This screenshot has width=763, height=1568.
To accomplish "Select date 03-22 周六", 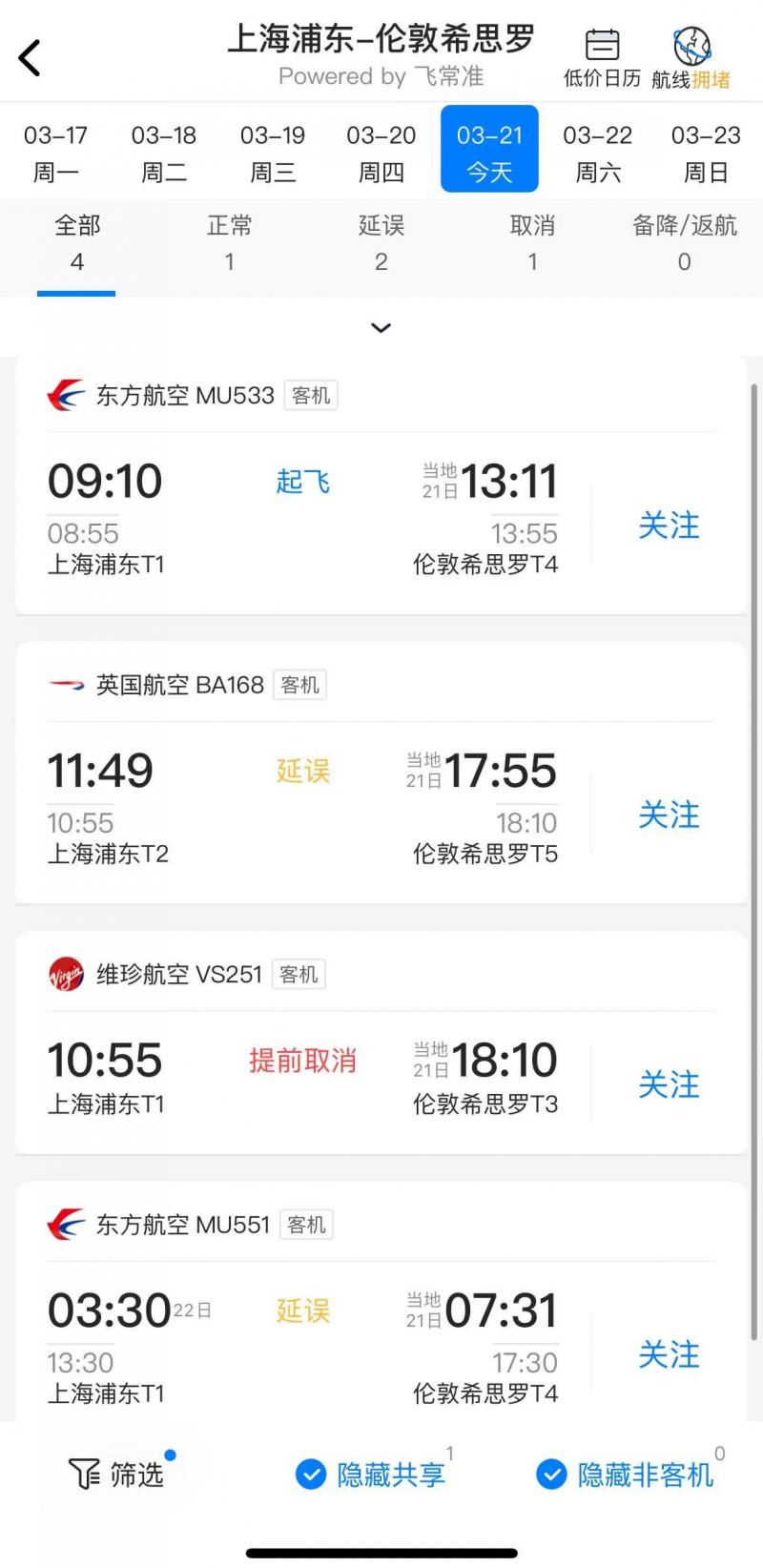I will click(598, 153).
